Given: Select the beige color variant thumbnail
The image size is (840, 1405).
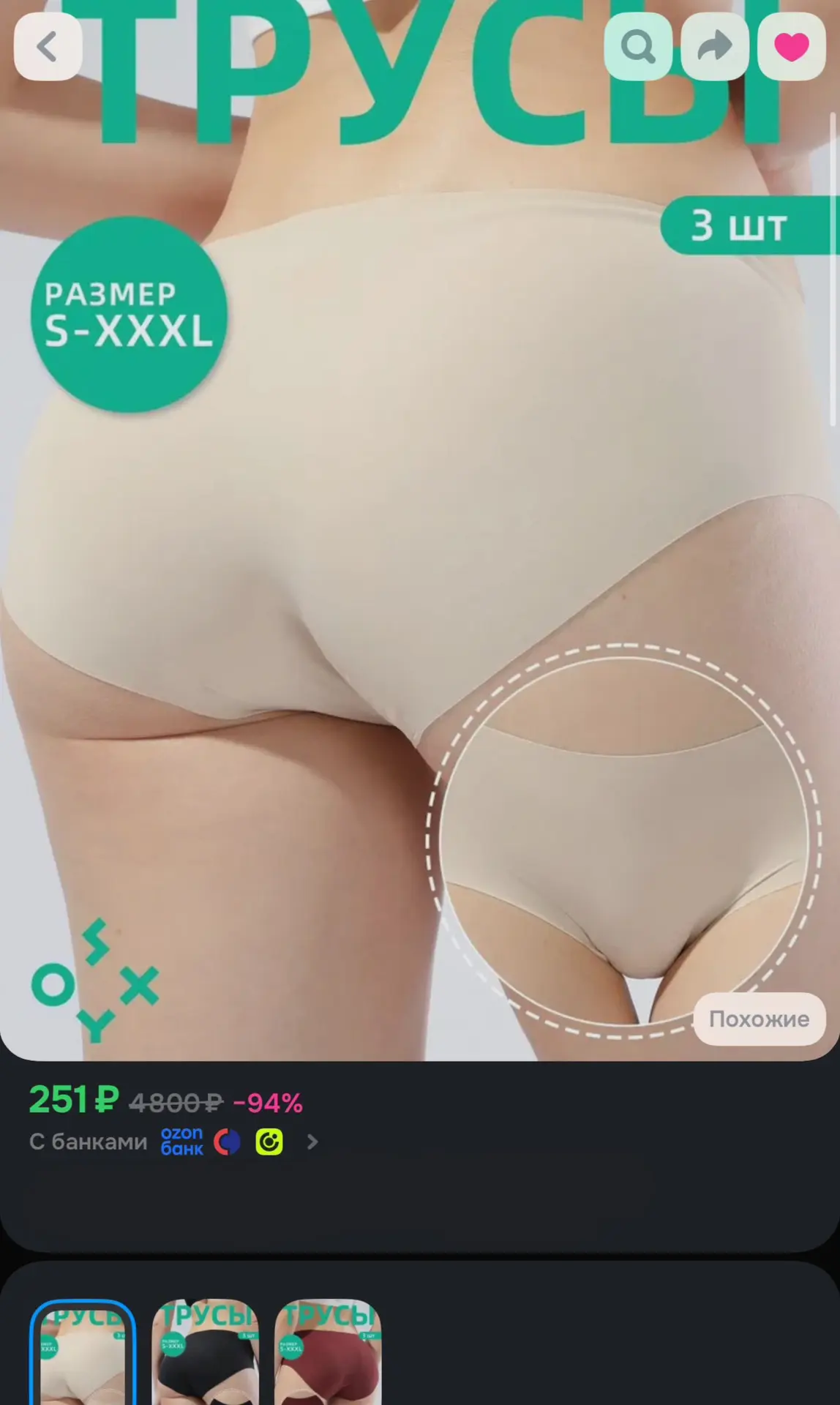Looking at the screenshot, I should click(83, 1352).
